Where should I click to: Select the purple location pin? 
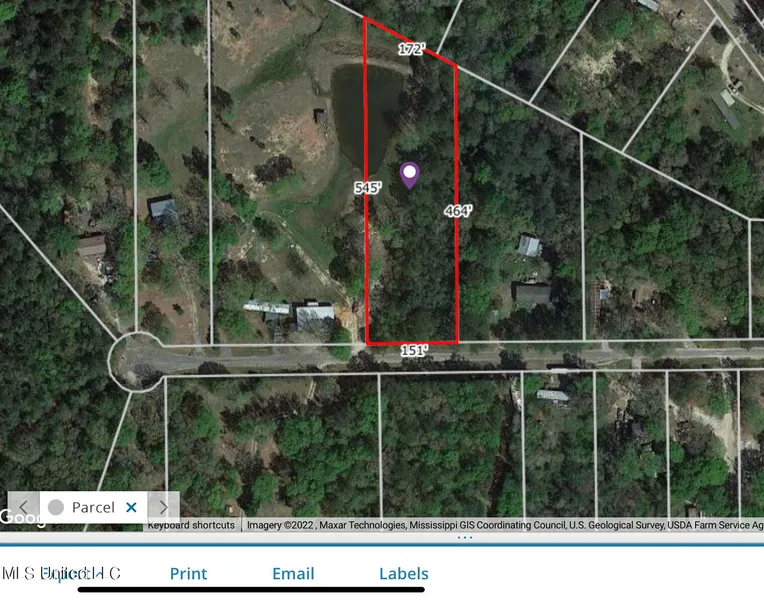410,175
